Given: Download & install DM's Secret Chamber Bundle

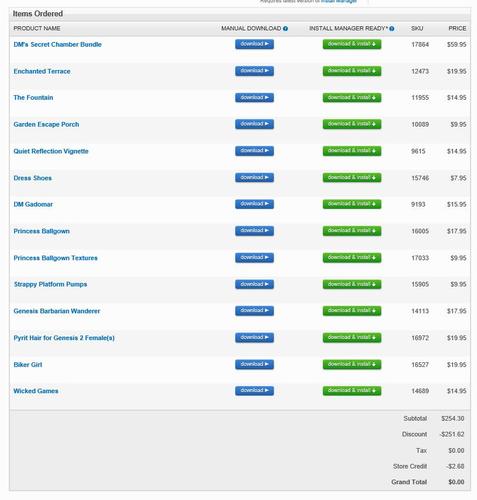Looking at the screenshot, I should coord(352,44).
